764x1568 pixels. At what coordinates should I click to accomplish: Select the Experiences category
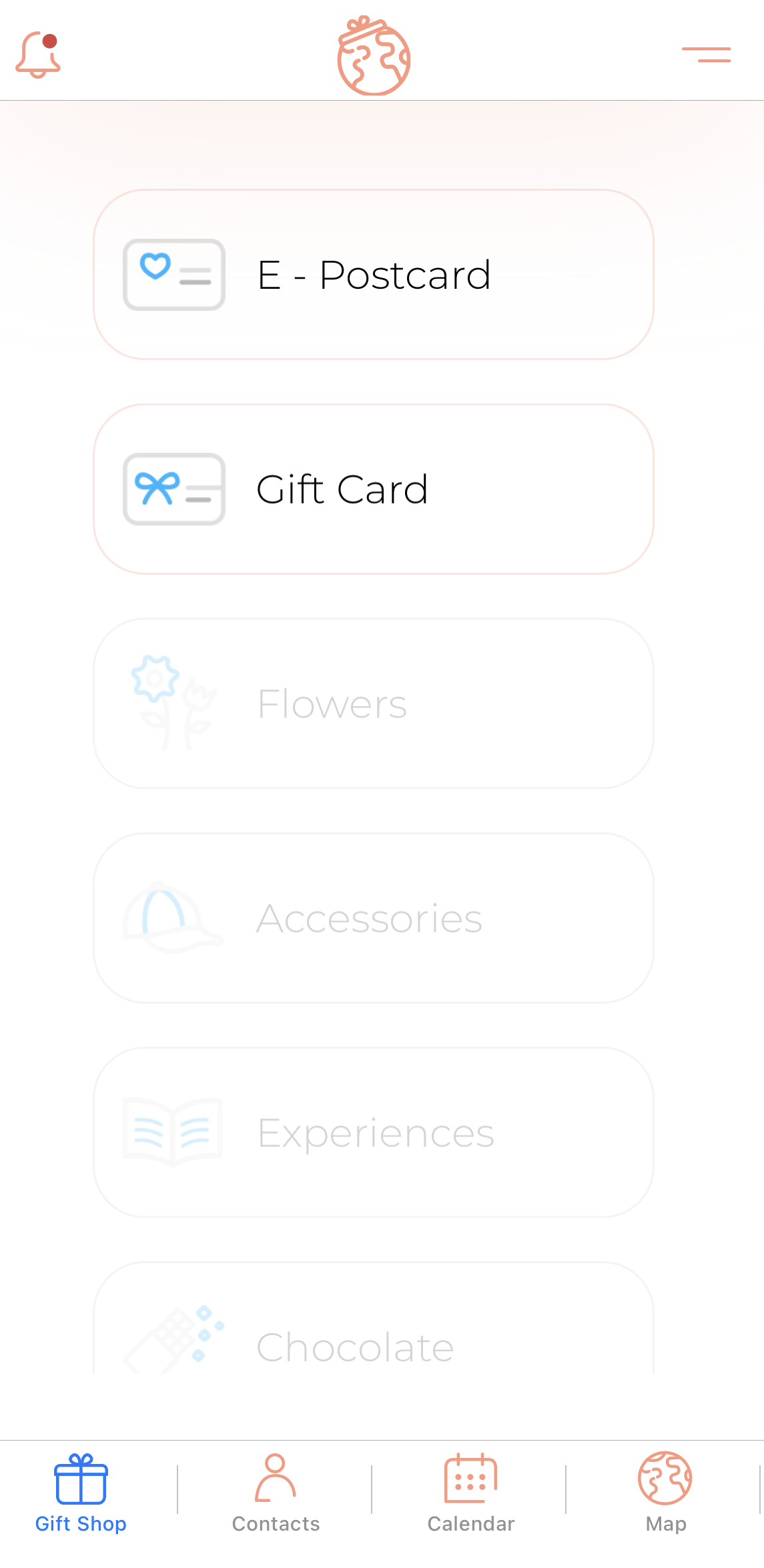point(374,1132)
